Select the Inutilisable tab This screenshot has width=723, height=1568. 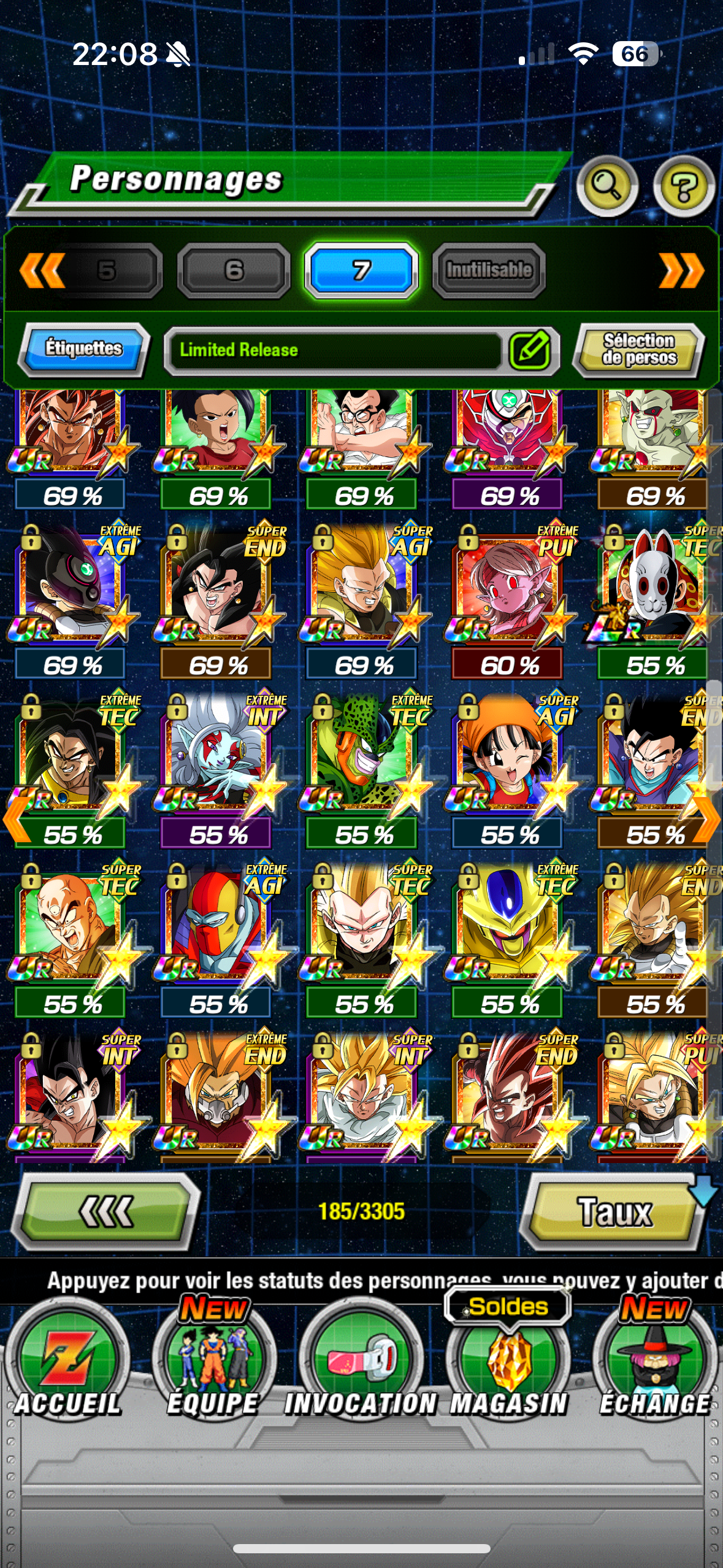coord(489,271)
